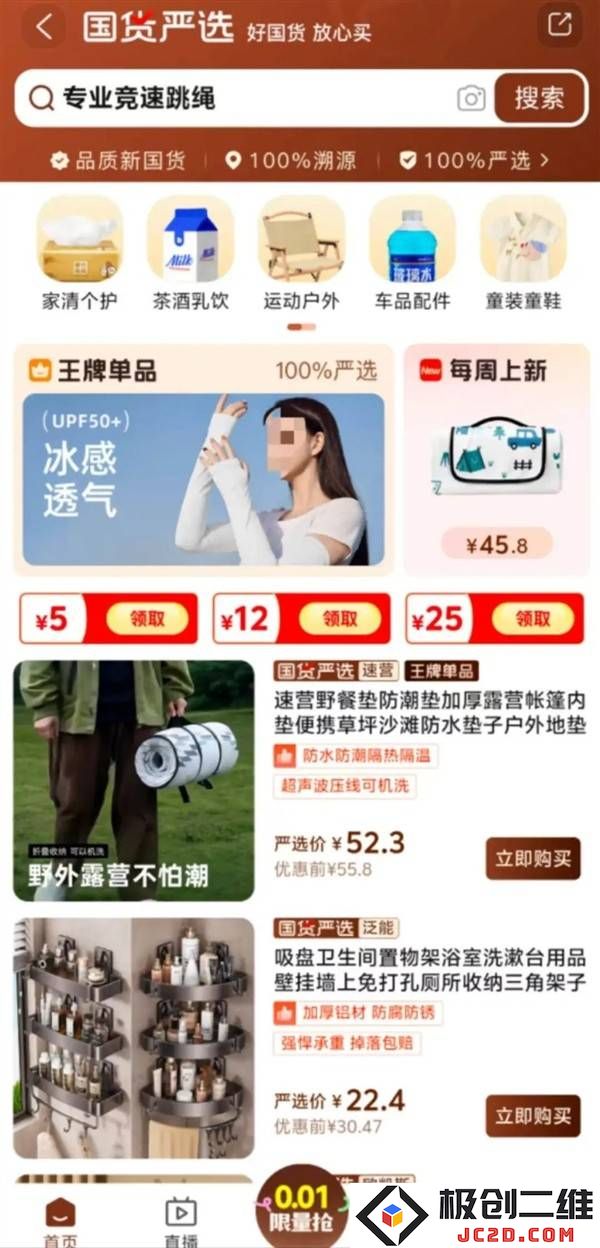Open the 王牌单品 冰感透气 banner

tap(203, 478)
